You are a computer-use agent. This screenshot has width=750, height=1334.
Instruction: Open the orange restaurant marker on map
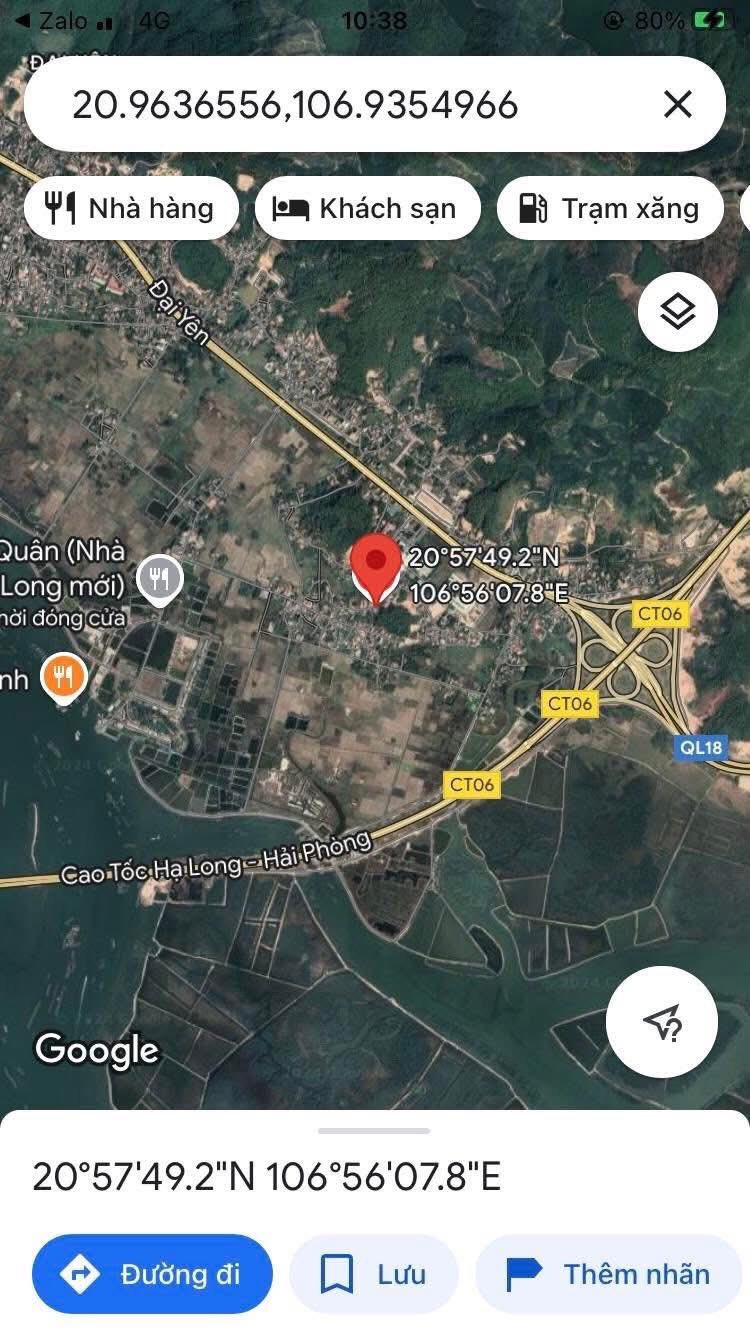click(x=63, y=677)
